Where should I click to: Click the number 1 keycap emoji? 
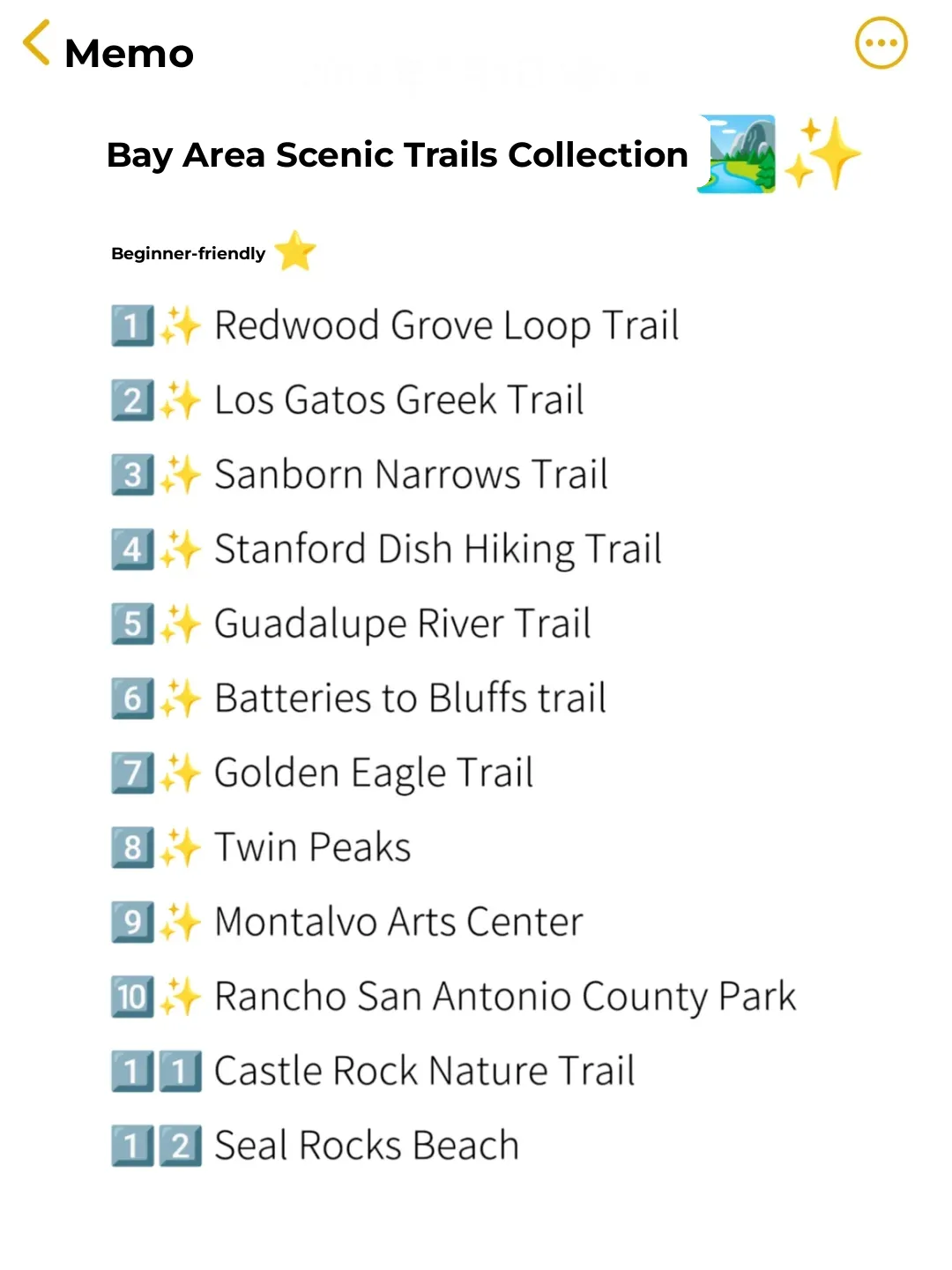pyautogui.click(x=130, y=325)
